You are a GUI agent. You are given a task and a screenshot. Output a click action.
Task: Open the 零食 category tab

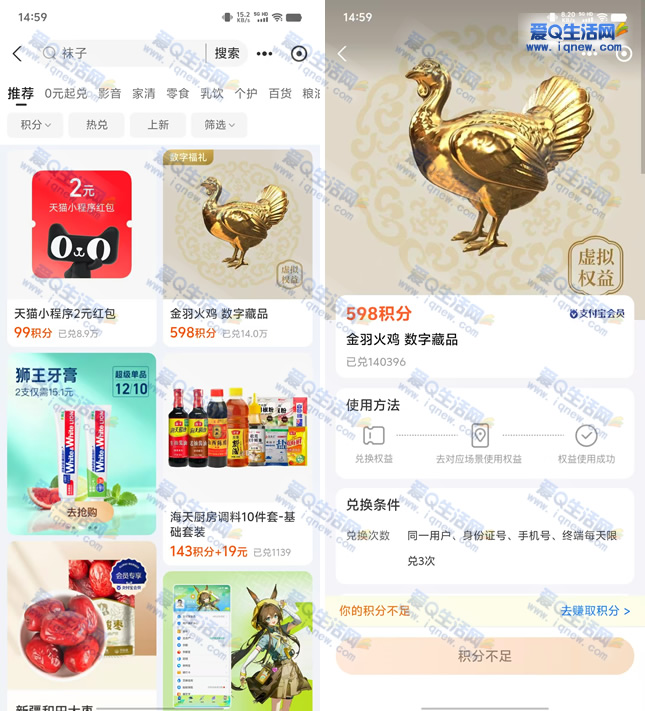click(177, 93)
